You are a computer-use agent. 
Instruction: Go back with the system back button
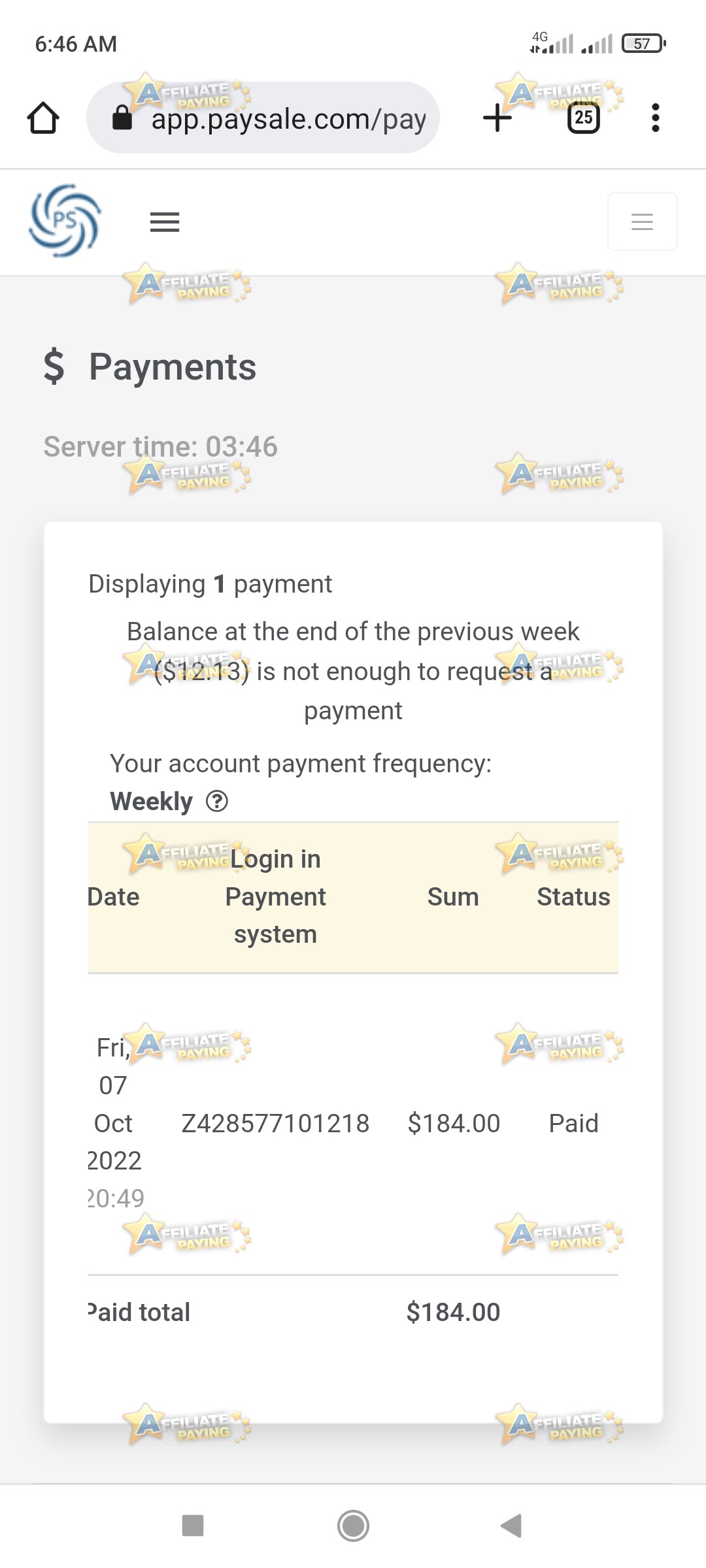tap(511, 1526)
